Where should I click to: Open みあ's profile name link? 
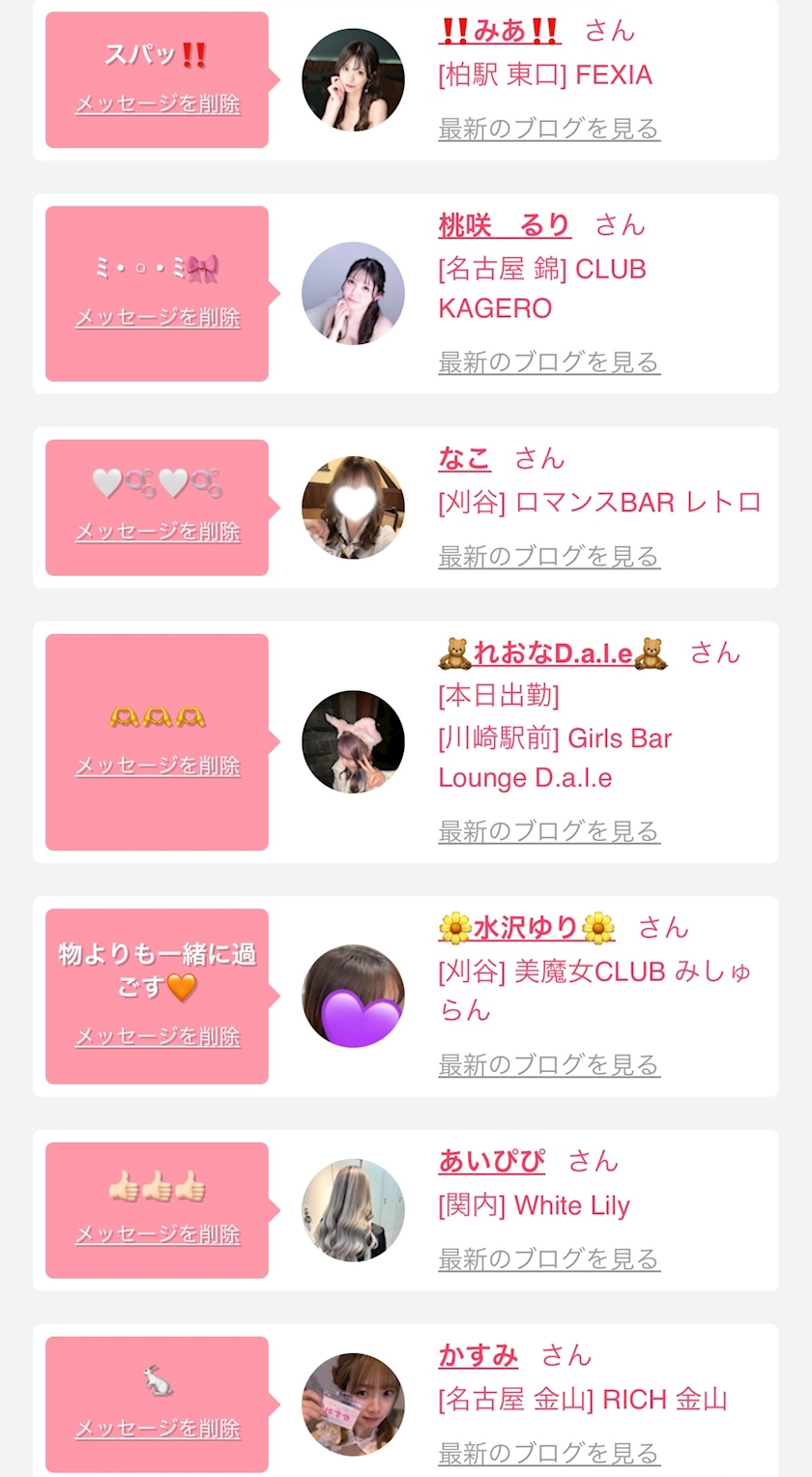[x=499, y=31]
